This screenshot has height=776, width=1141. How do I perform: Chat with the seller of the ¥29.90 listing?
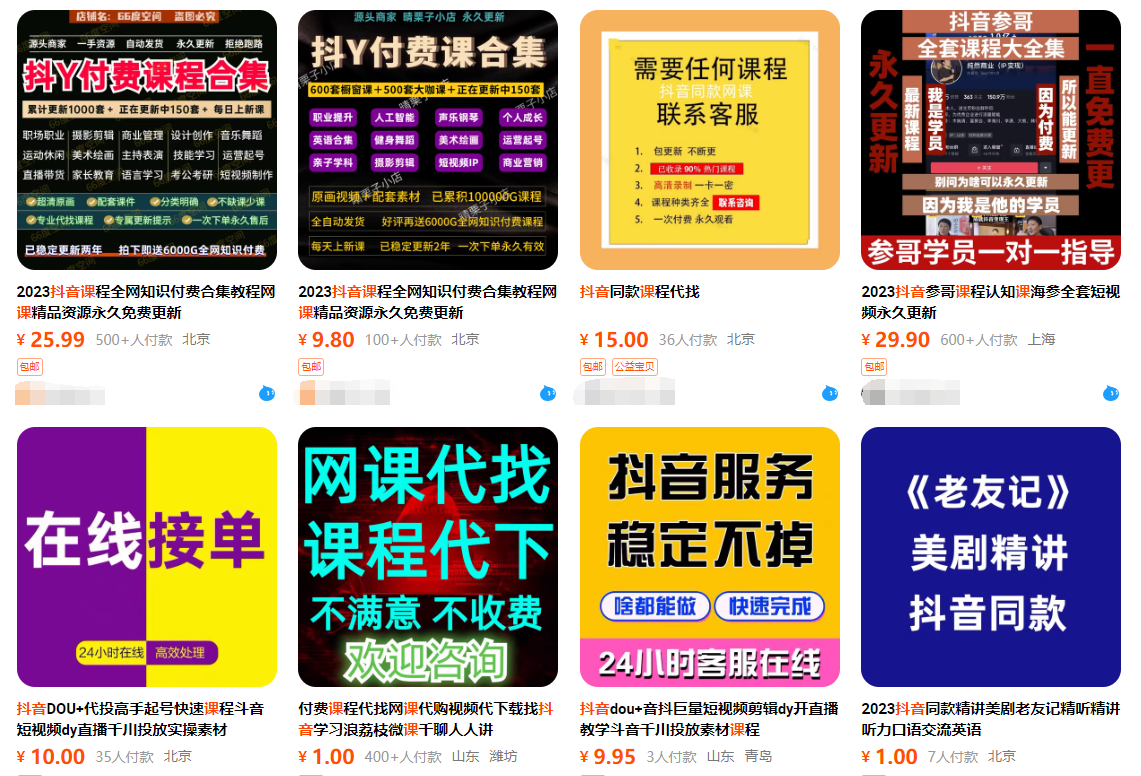click(1111, 393)
